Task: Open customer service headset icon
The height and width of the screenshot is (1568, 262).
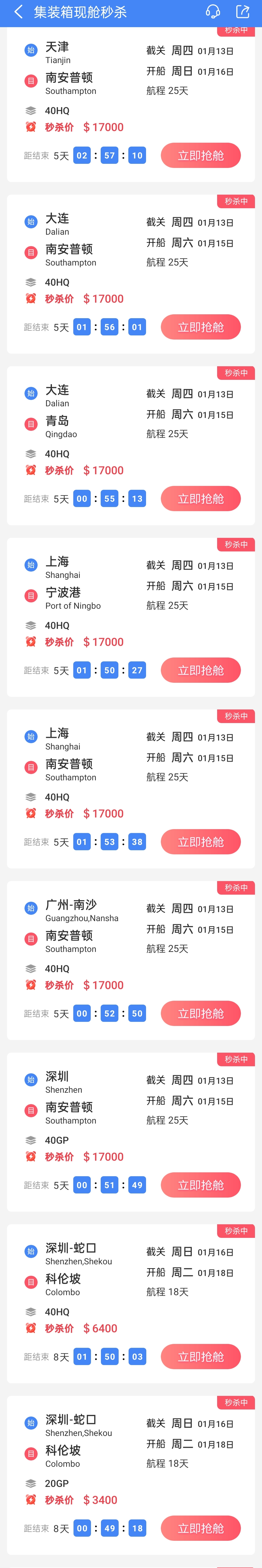Action: click(213, 12)
